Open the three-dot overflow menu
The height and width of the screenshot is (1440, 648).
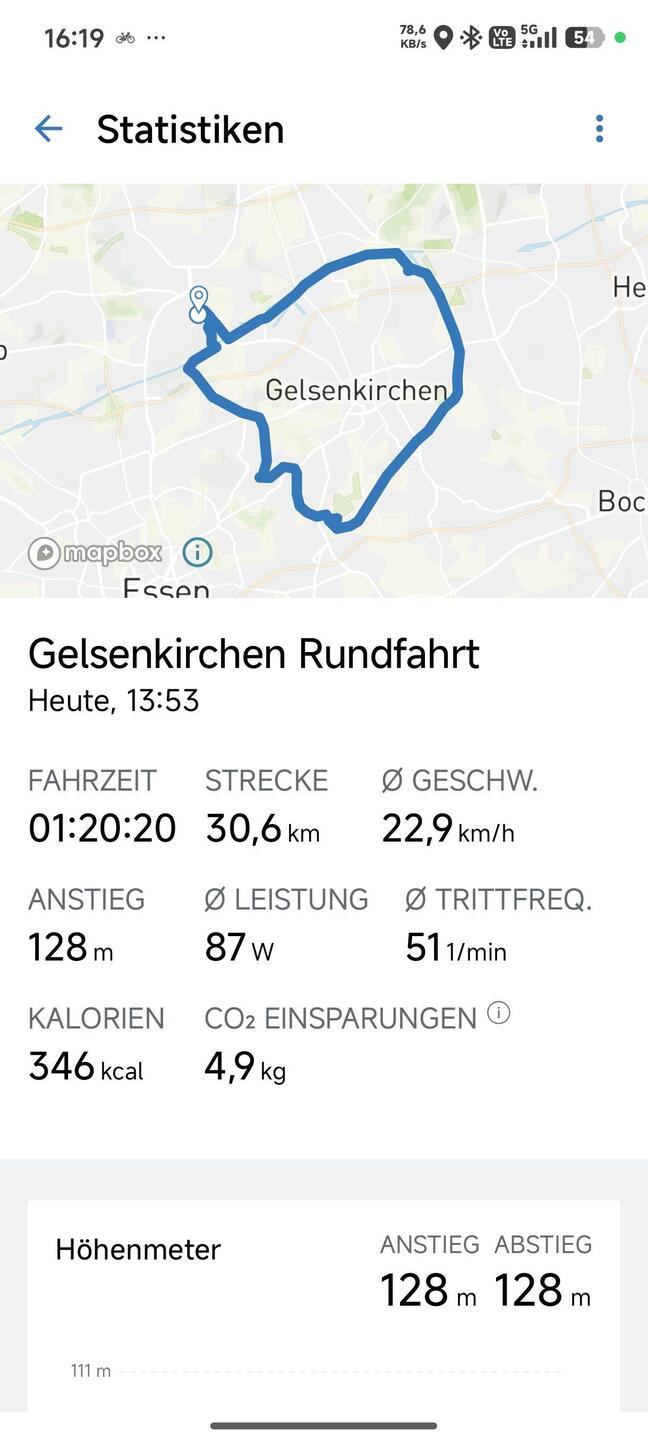(599, 129)
